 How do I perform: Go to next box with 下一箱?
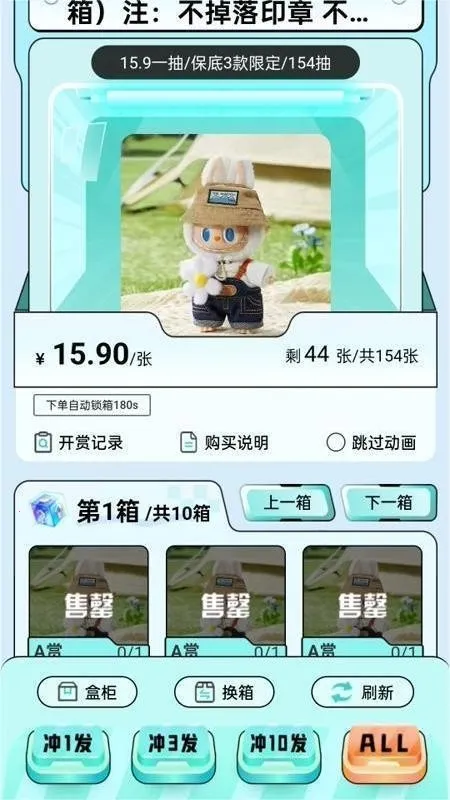(x=389, y=503)
